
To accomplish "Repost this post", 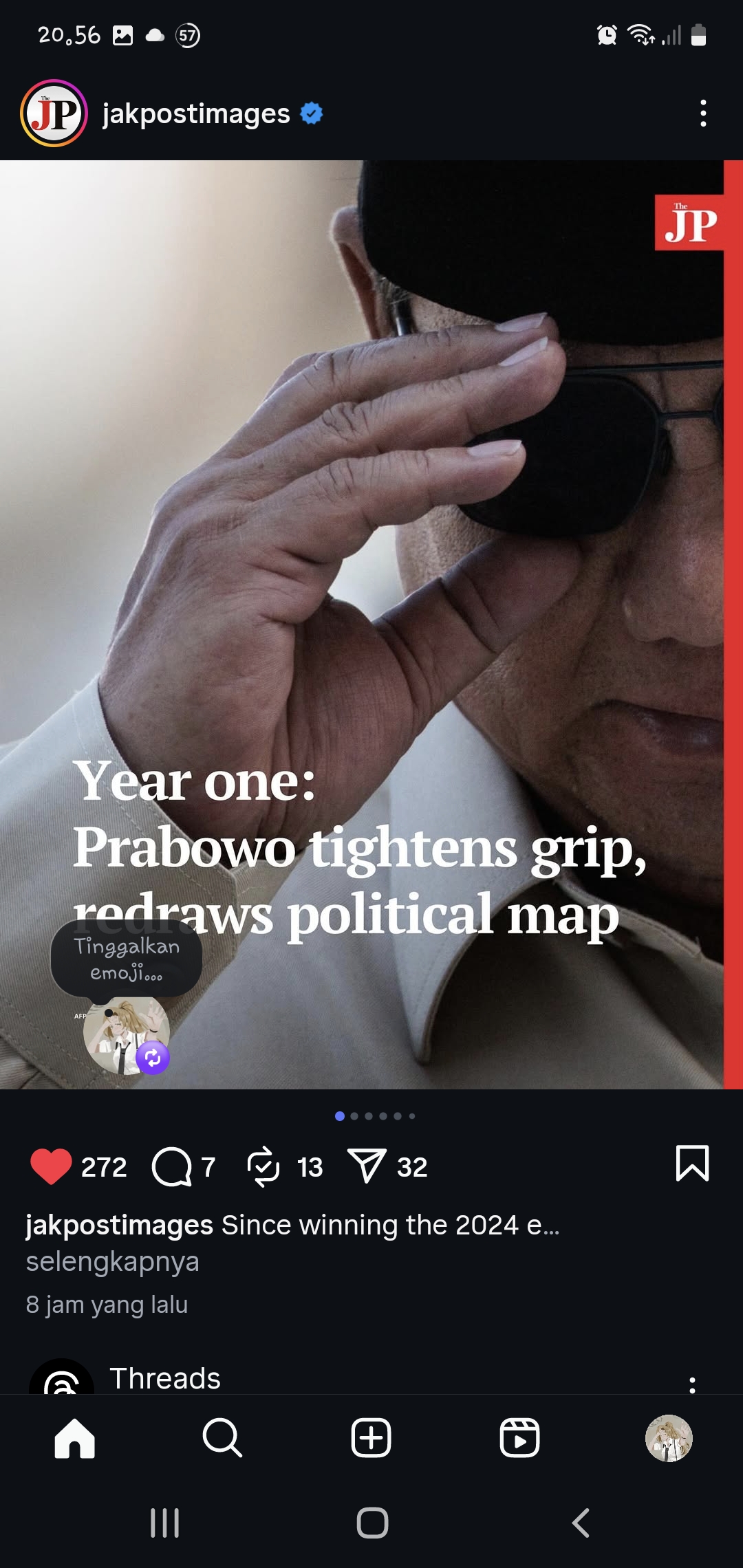I will (x=263, y=1166).
